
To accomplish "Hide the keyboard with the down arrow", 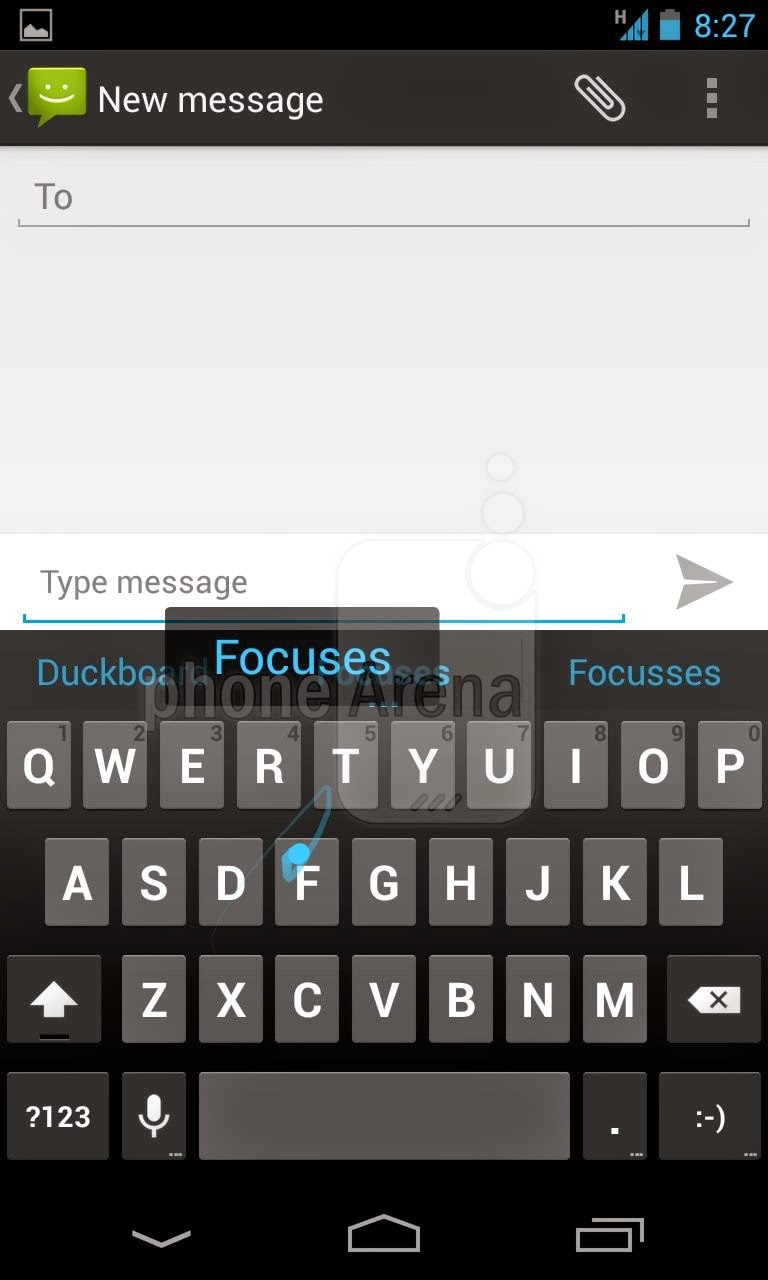I will [161, 1238].
